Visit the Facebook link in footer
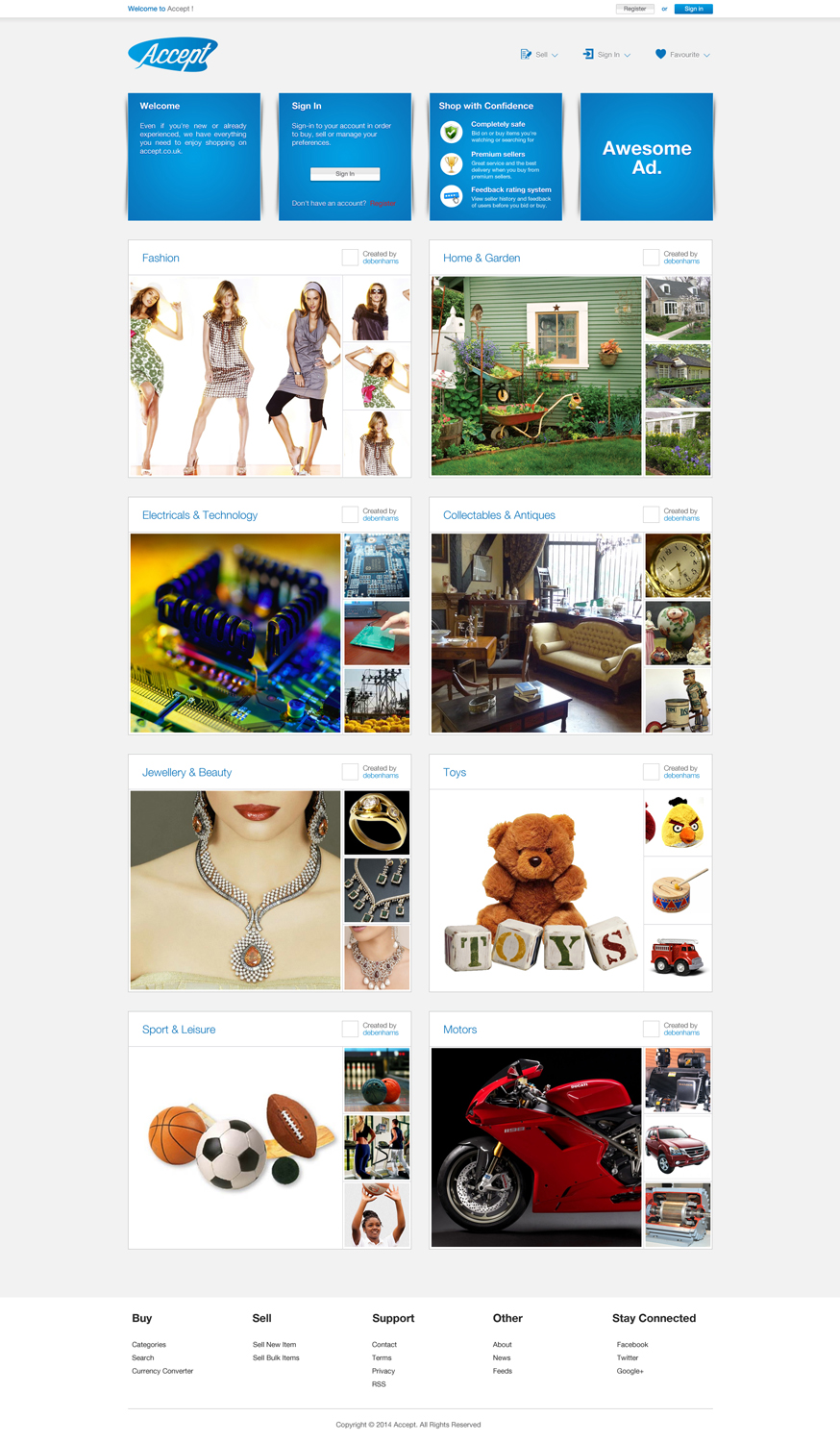This screenshot has width=840, height=1442. [x=632, y=1344]
